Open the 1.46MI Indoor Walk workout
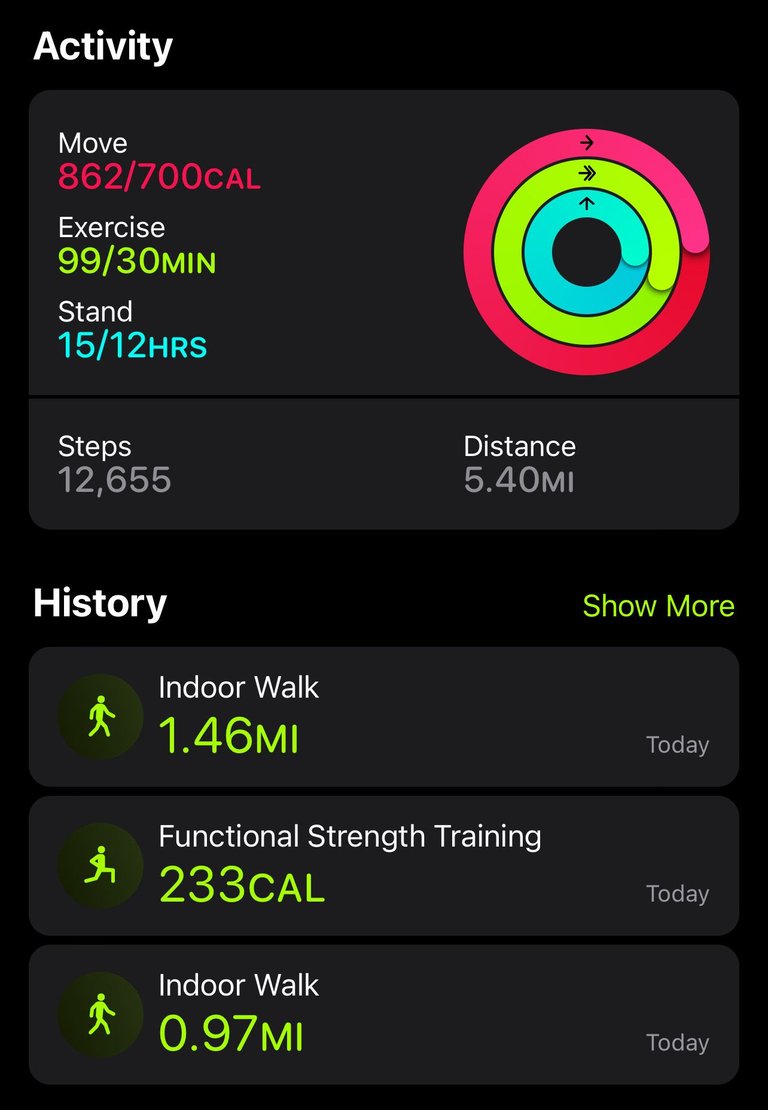768x1110 pixels. click(x=384, y=716)
